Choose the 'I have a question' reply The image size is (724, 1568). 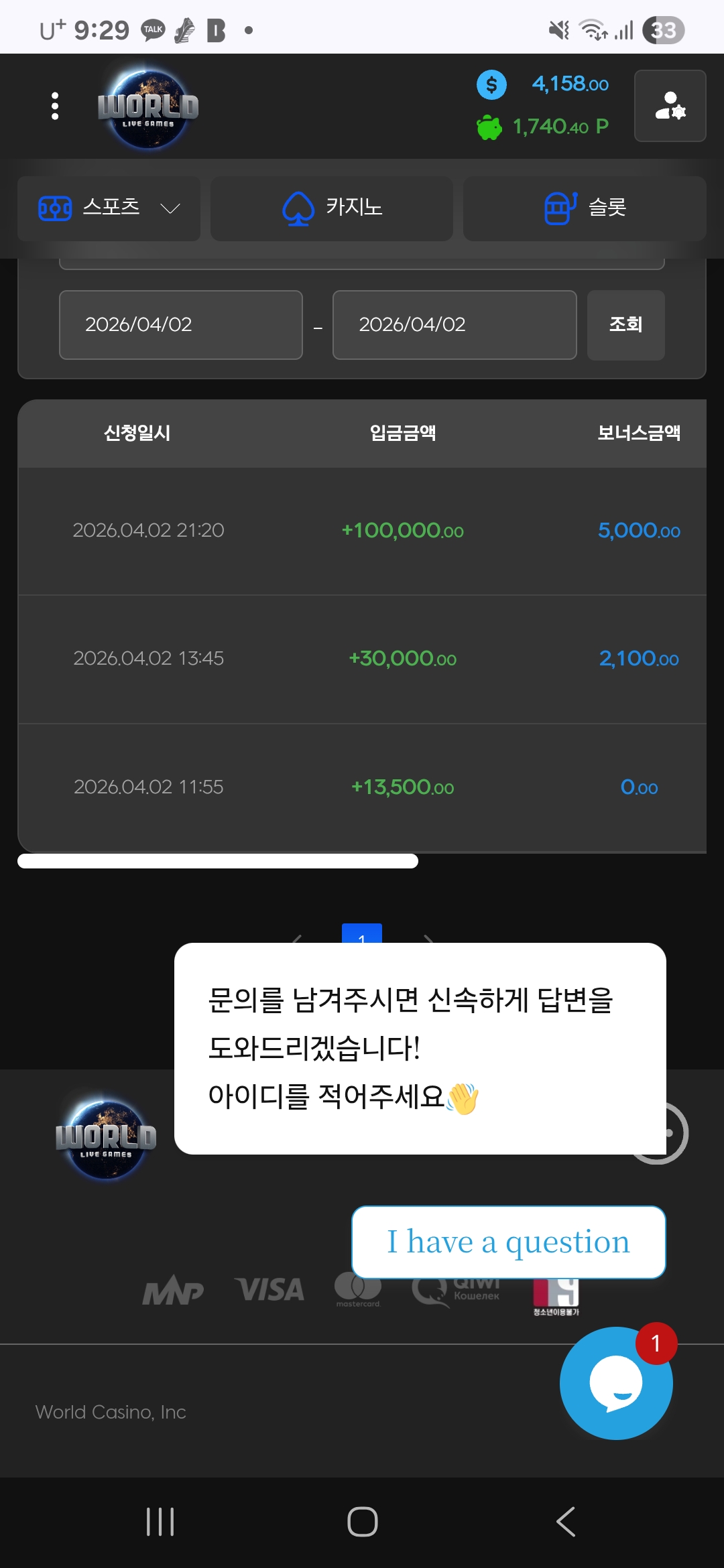[x=508, y=1242]
